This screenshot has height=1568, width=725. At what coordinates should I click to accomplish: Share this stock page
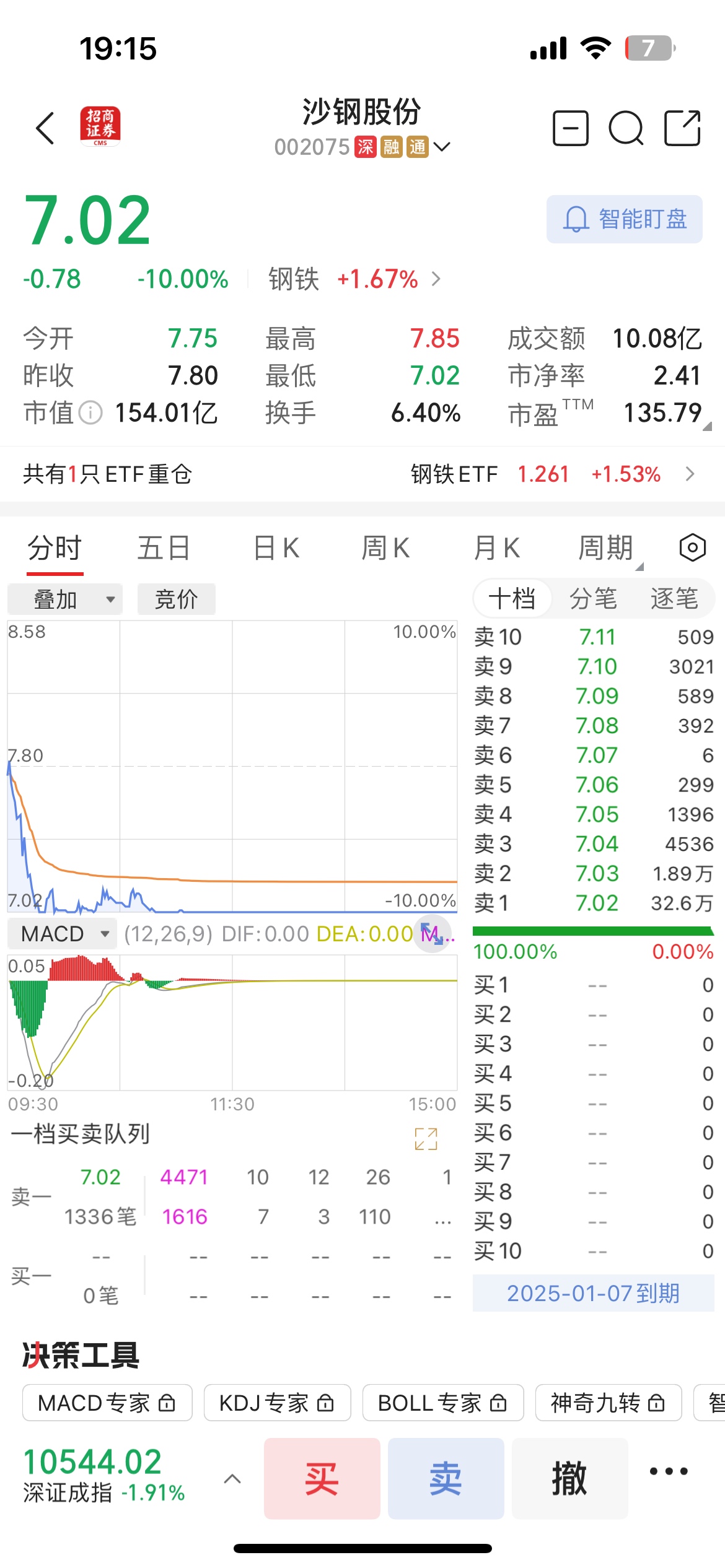(682, 128)
